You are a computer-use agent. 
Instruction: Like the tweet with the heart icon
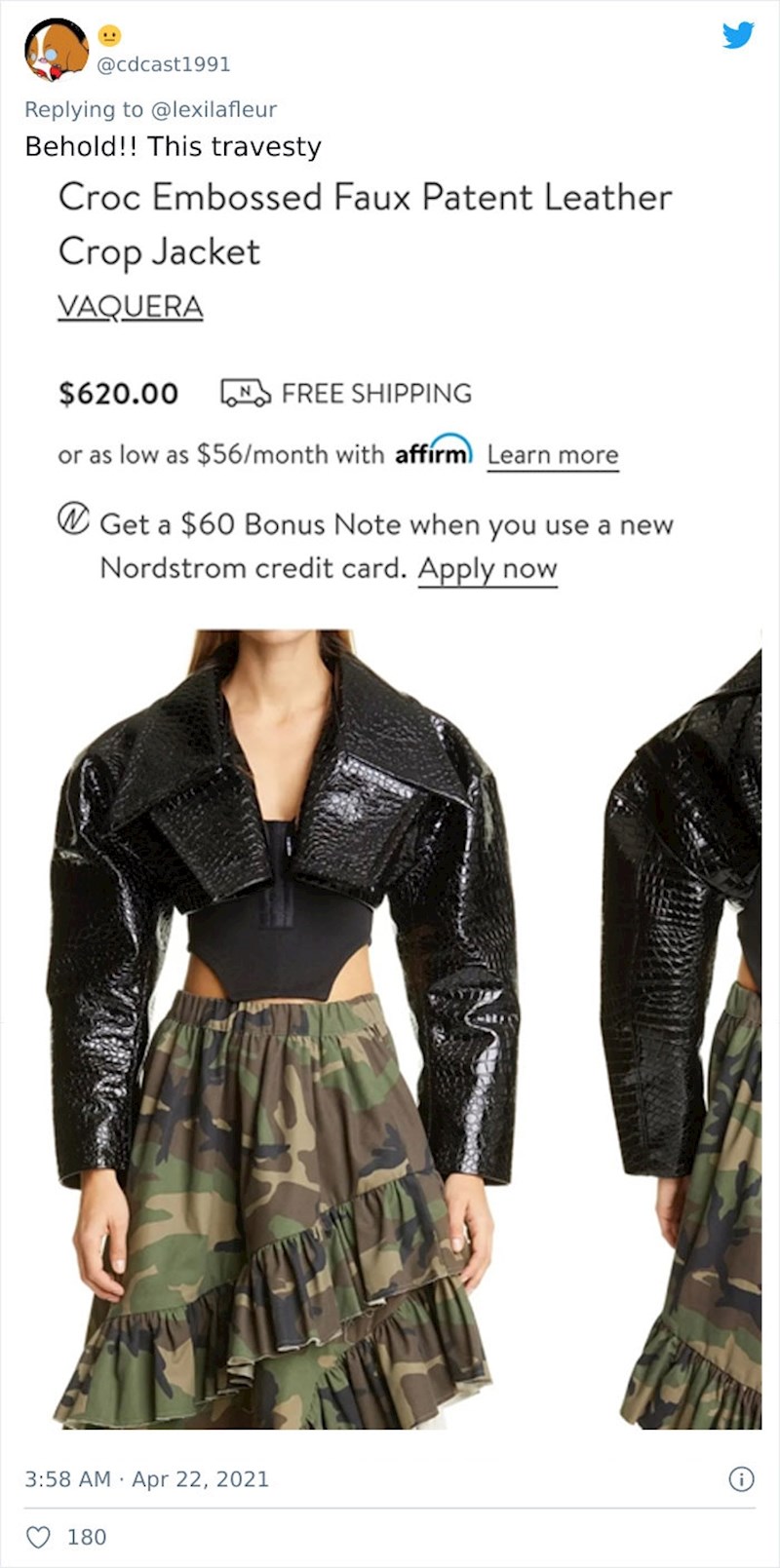click(39, 1538)
